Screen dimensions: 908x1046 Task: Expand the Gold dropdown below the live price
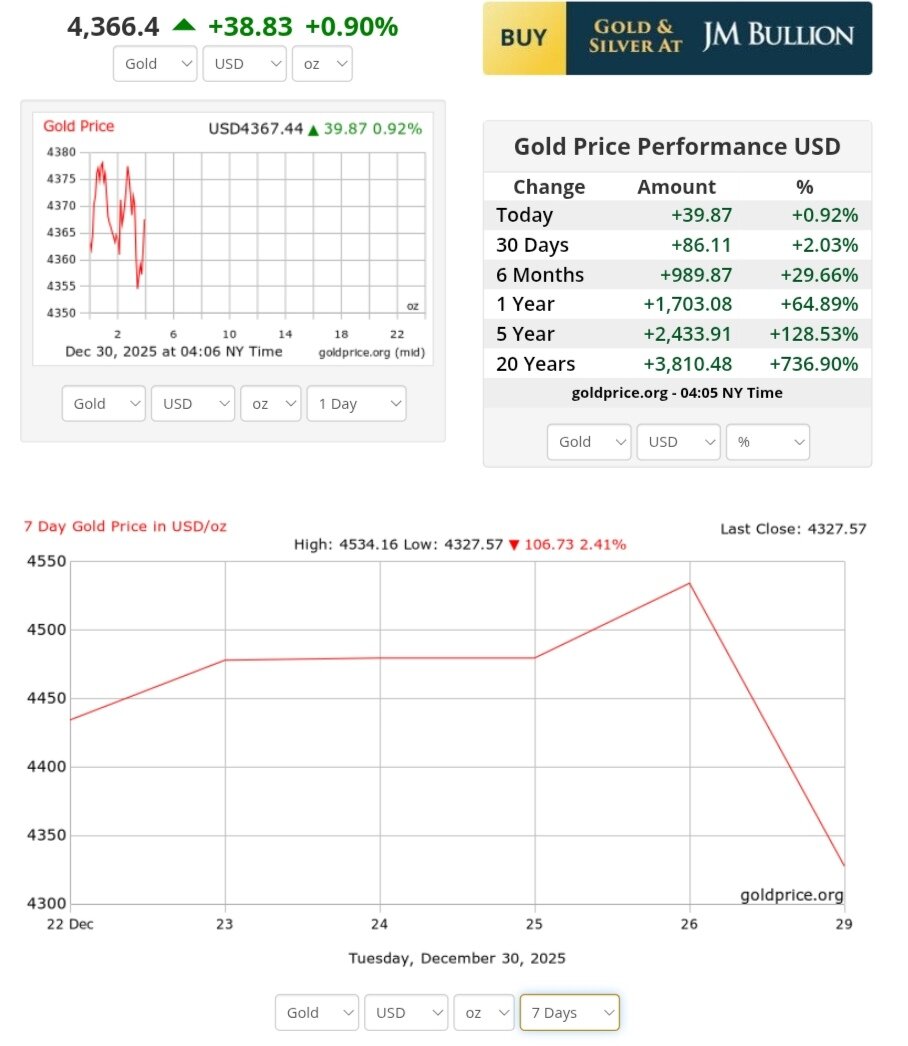pos(155,64)
